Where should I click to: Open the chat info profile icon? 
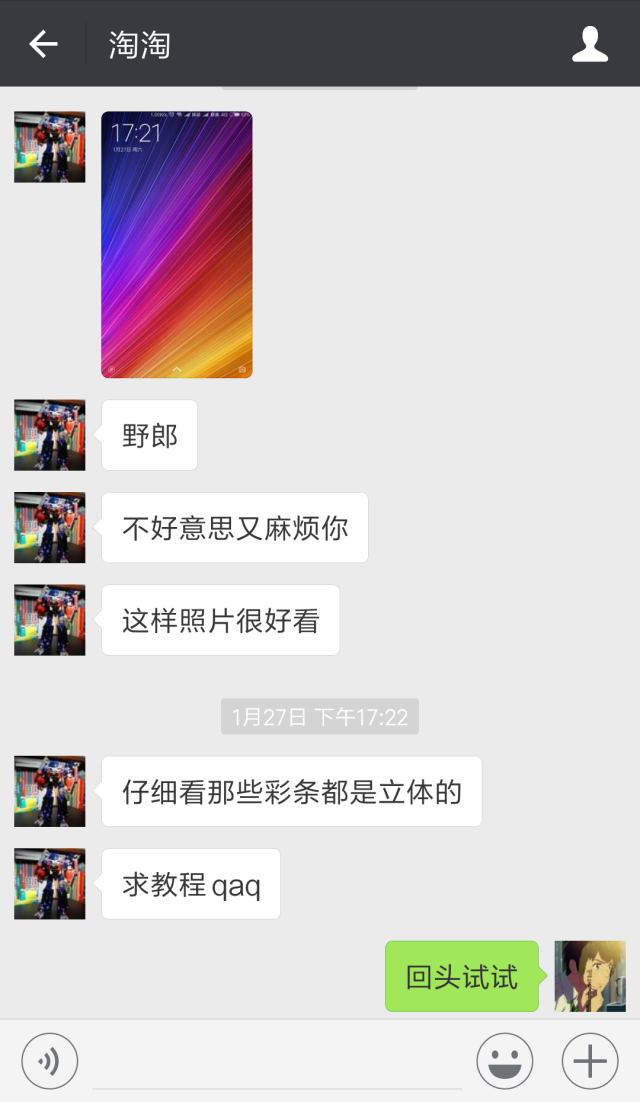589,44
